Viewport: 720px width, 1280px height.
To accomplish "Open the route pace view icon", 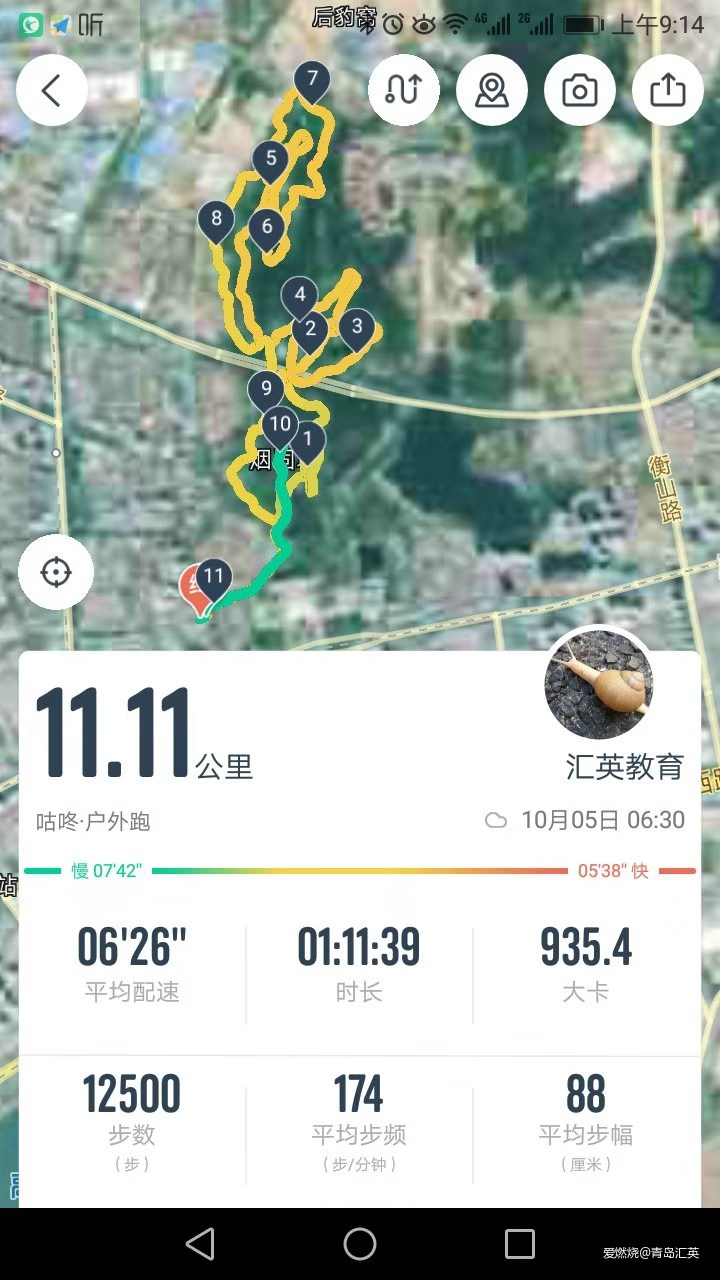I will pyautogui.click(x=404, y=89).
